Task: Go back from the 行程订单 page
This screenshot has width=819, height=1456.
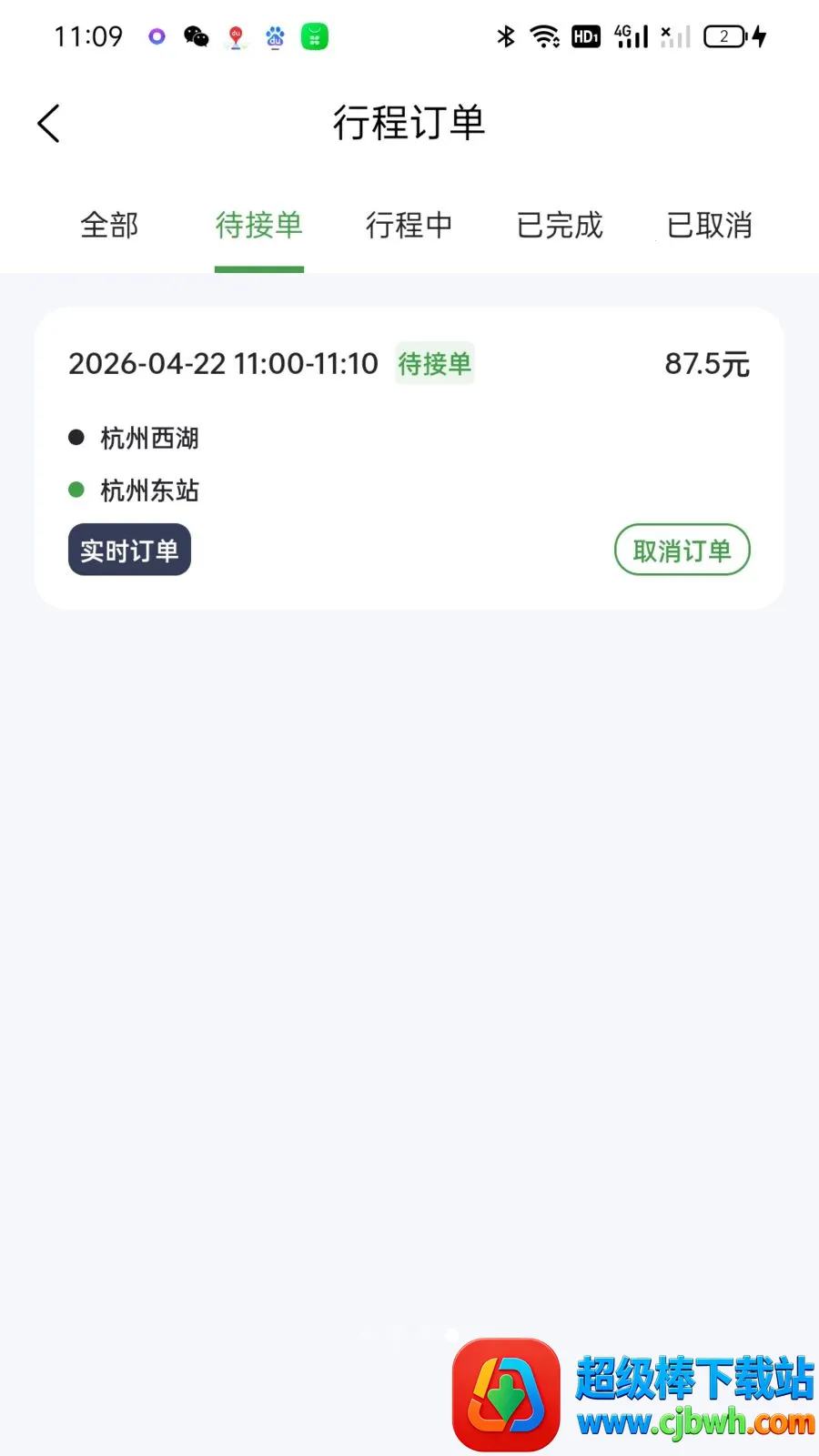Action: click(49, 124)
